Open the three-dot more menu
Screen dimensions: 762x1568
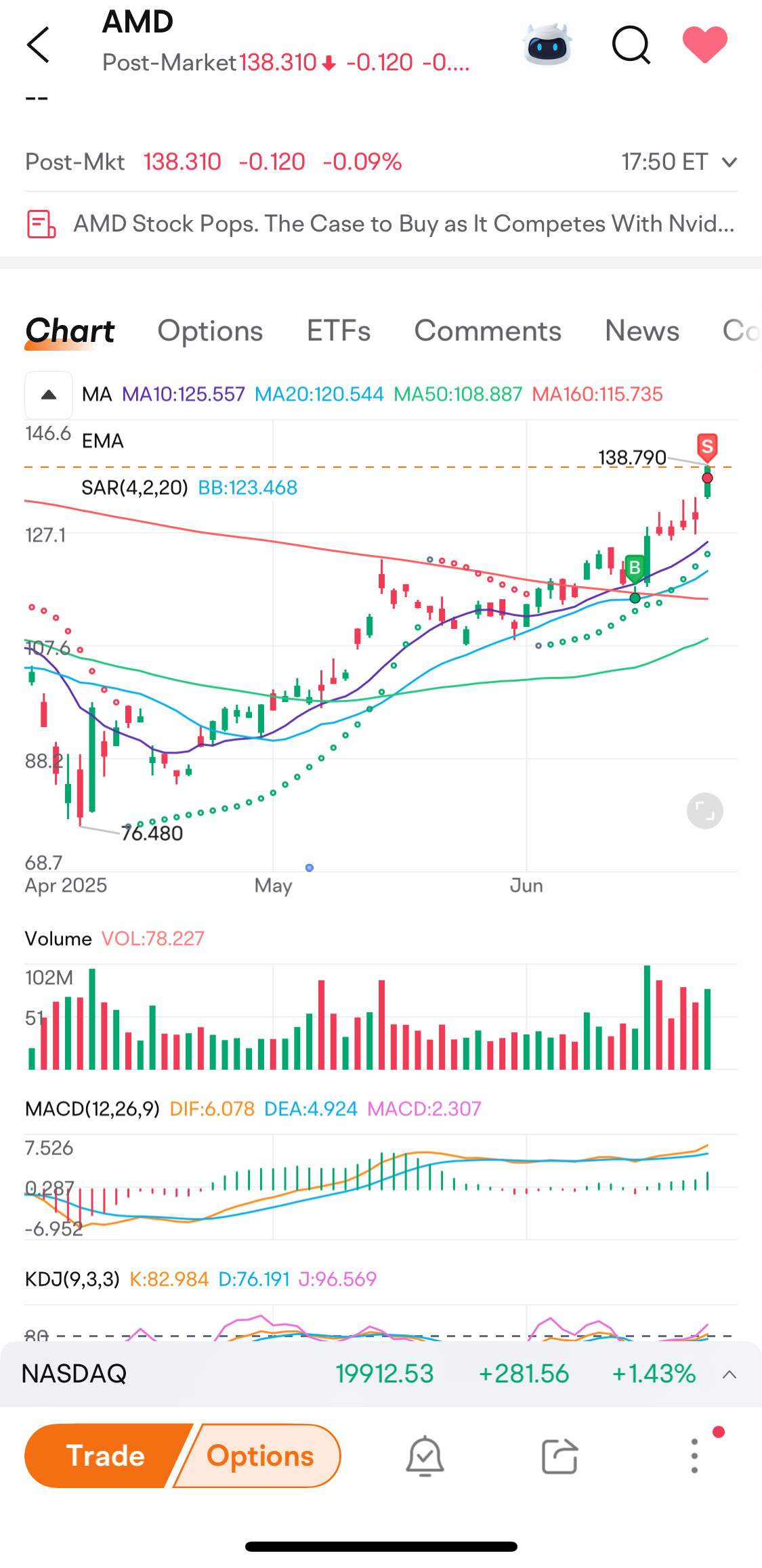[x=694, y=1456]
